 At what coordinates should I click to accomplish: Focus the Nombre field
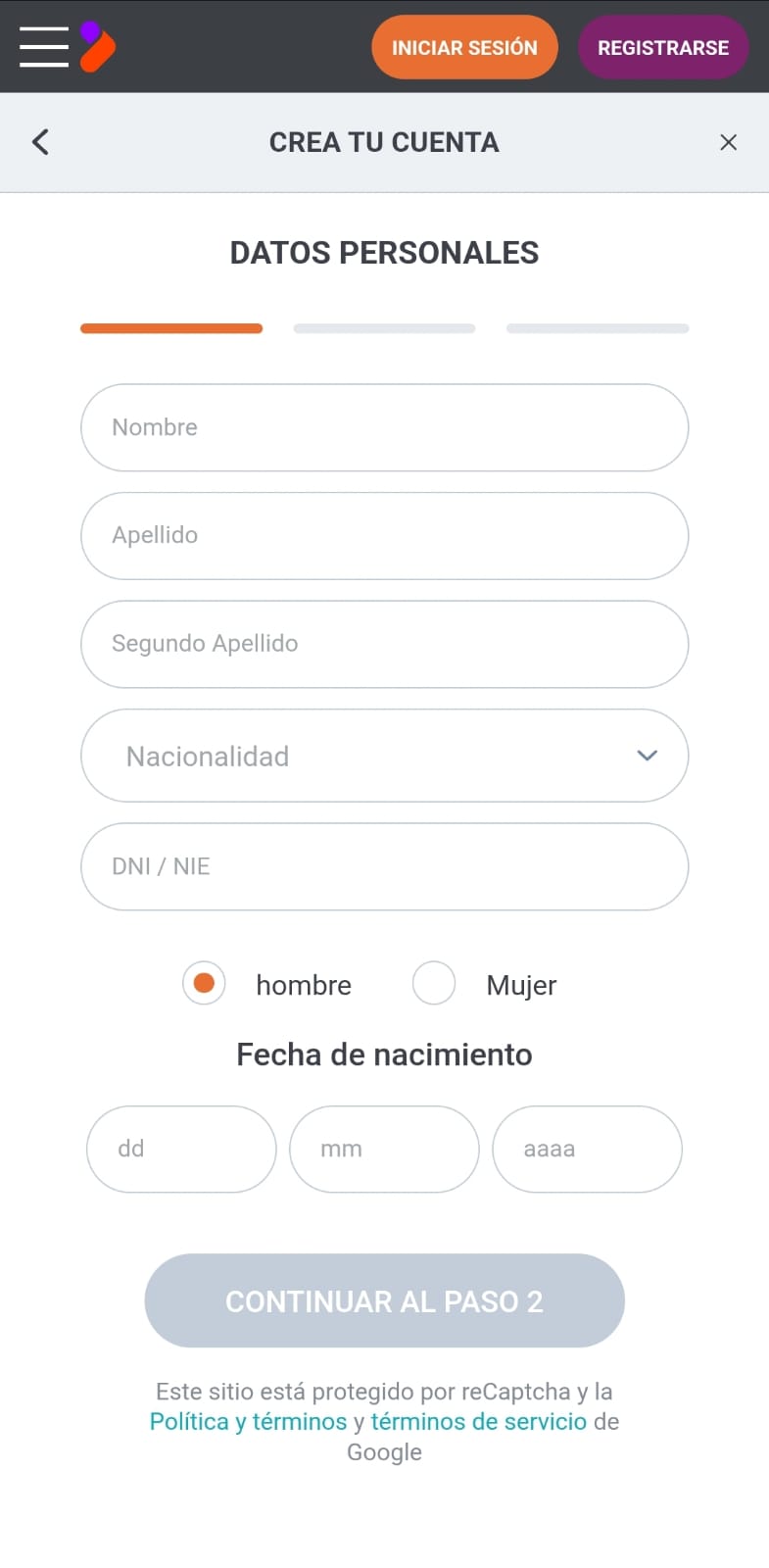384,427
